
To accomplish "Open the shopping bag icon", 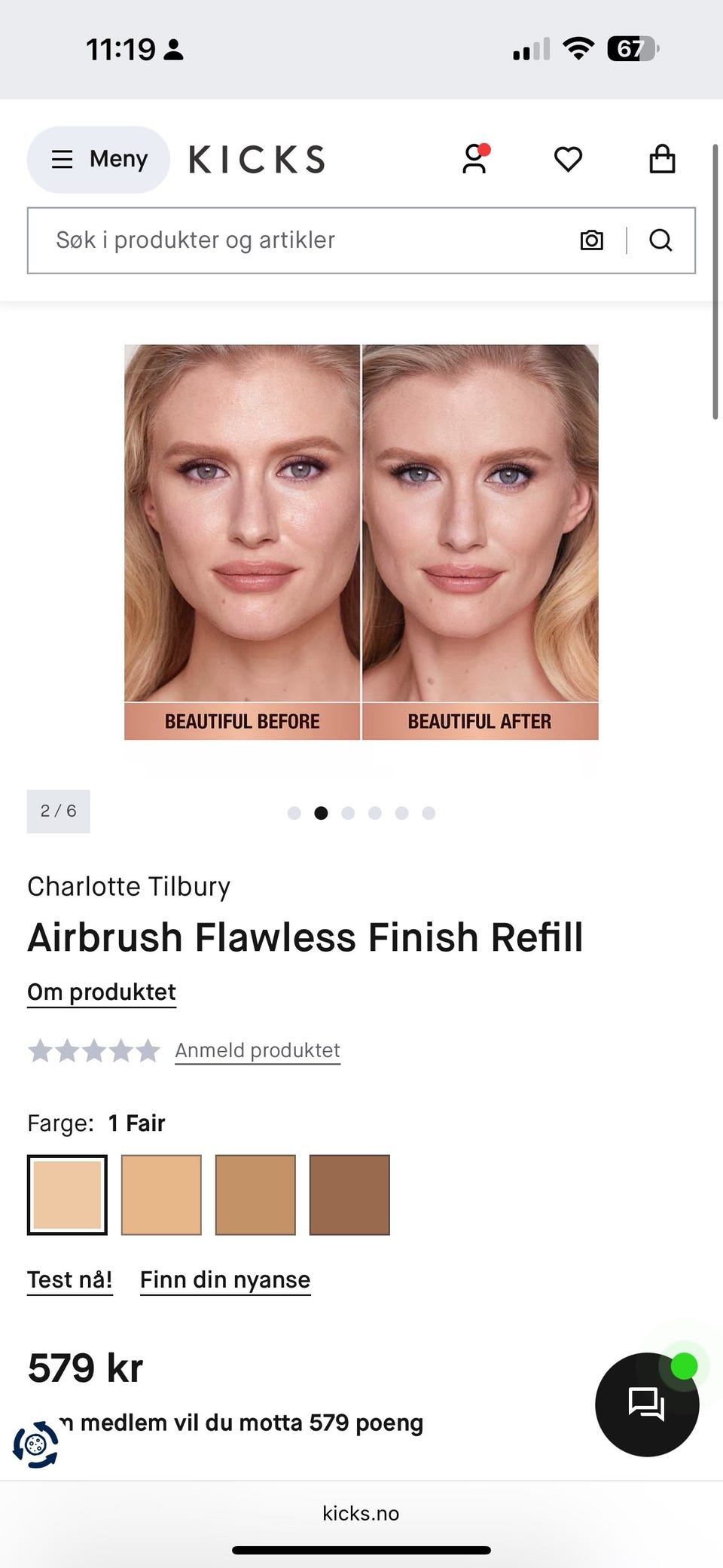I will pos(662,159).
